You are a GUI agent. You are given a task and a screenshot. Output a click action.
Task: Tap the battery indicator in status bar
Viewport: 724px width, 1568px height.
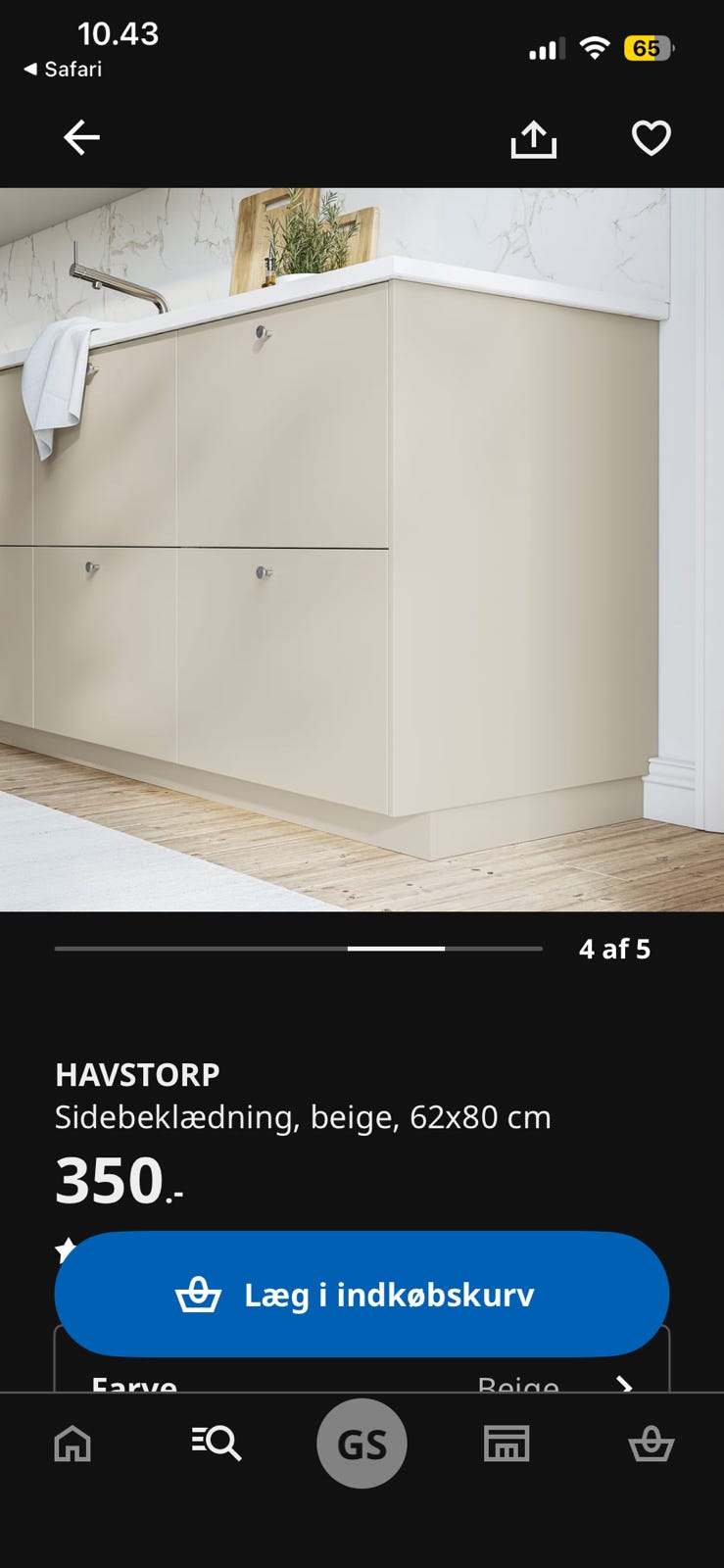coord(649,45)
